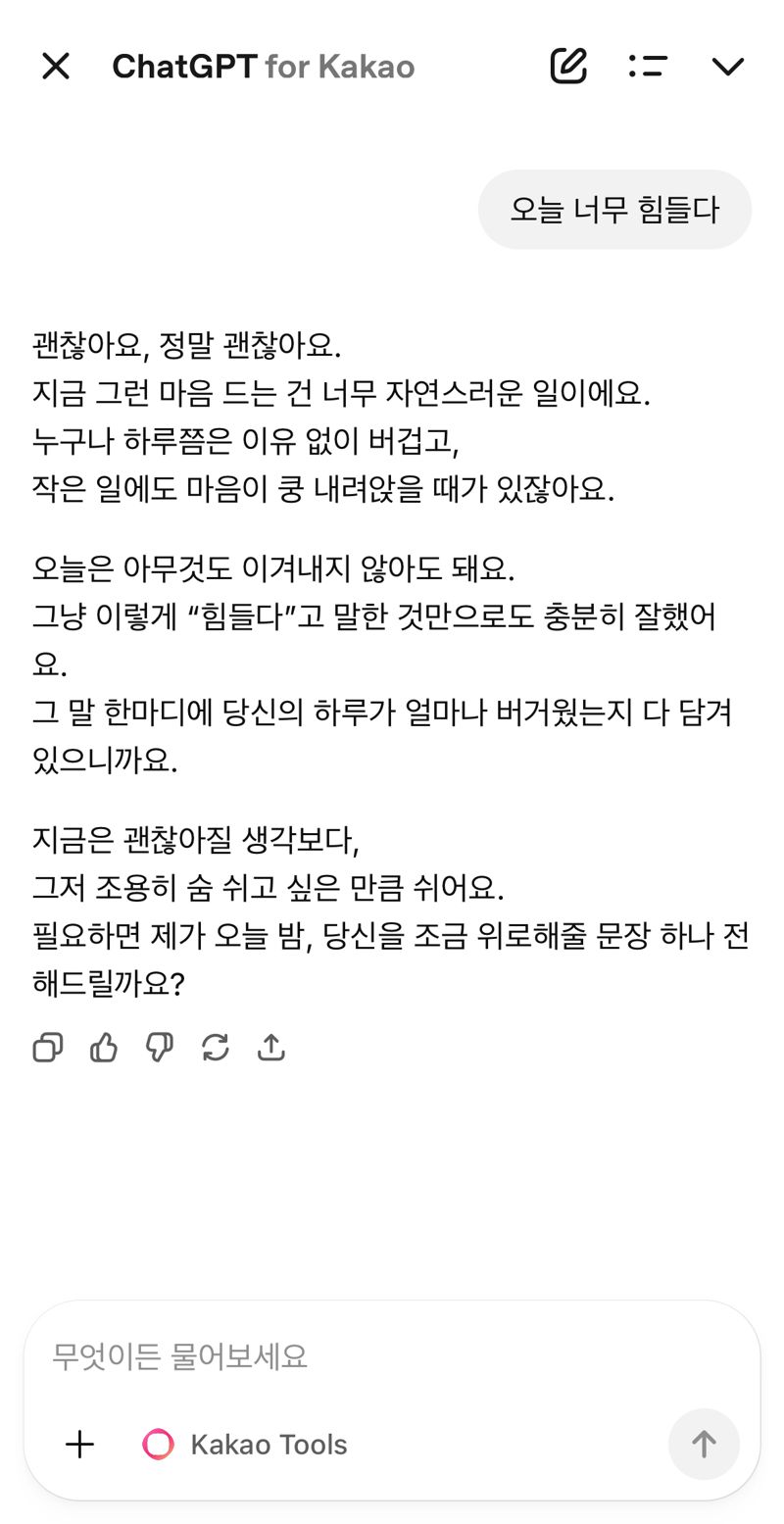Open the conversation list menu
This screenshot has width=784, height=1524.
[648, 66]
